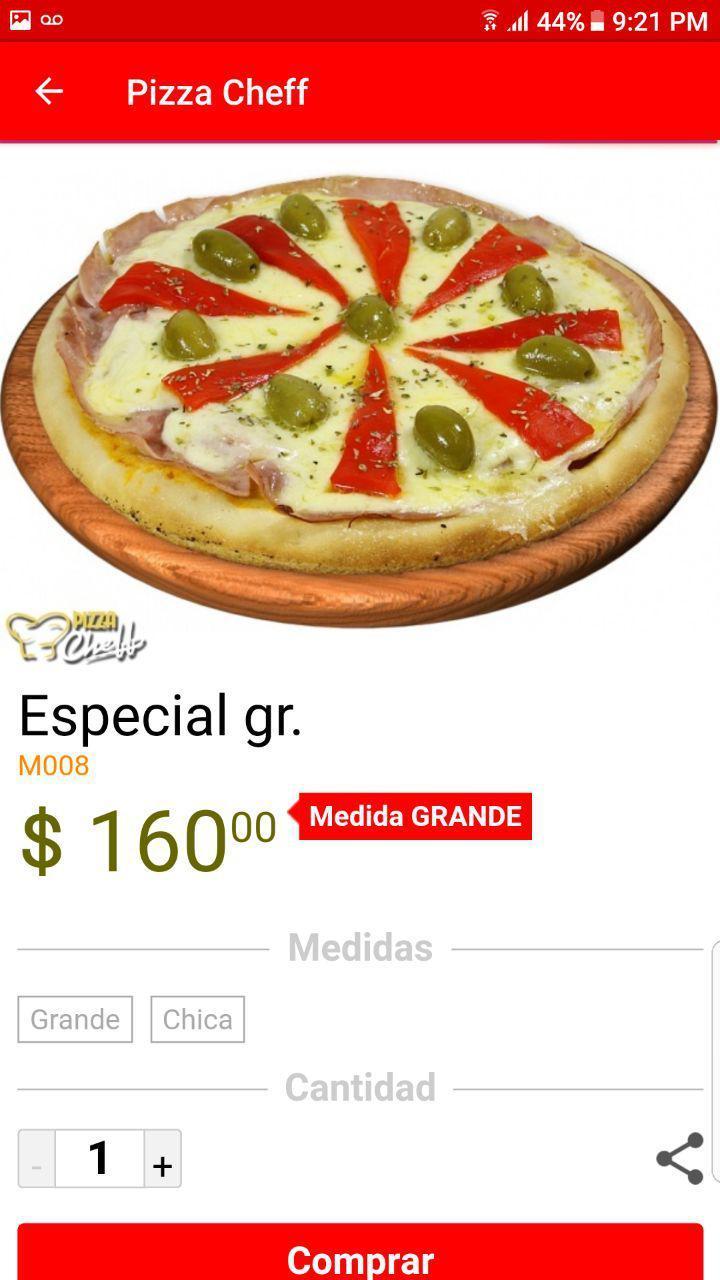Screen dimensions: 720x1280
Task: Tap Comprar to buy the pizza
Action: point(360,1251)
